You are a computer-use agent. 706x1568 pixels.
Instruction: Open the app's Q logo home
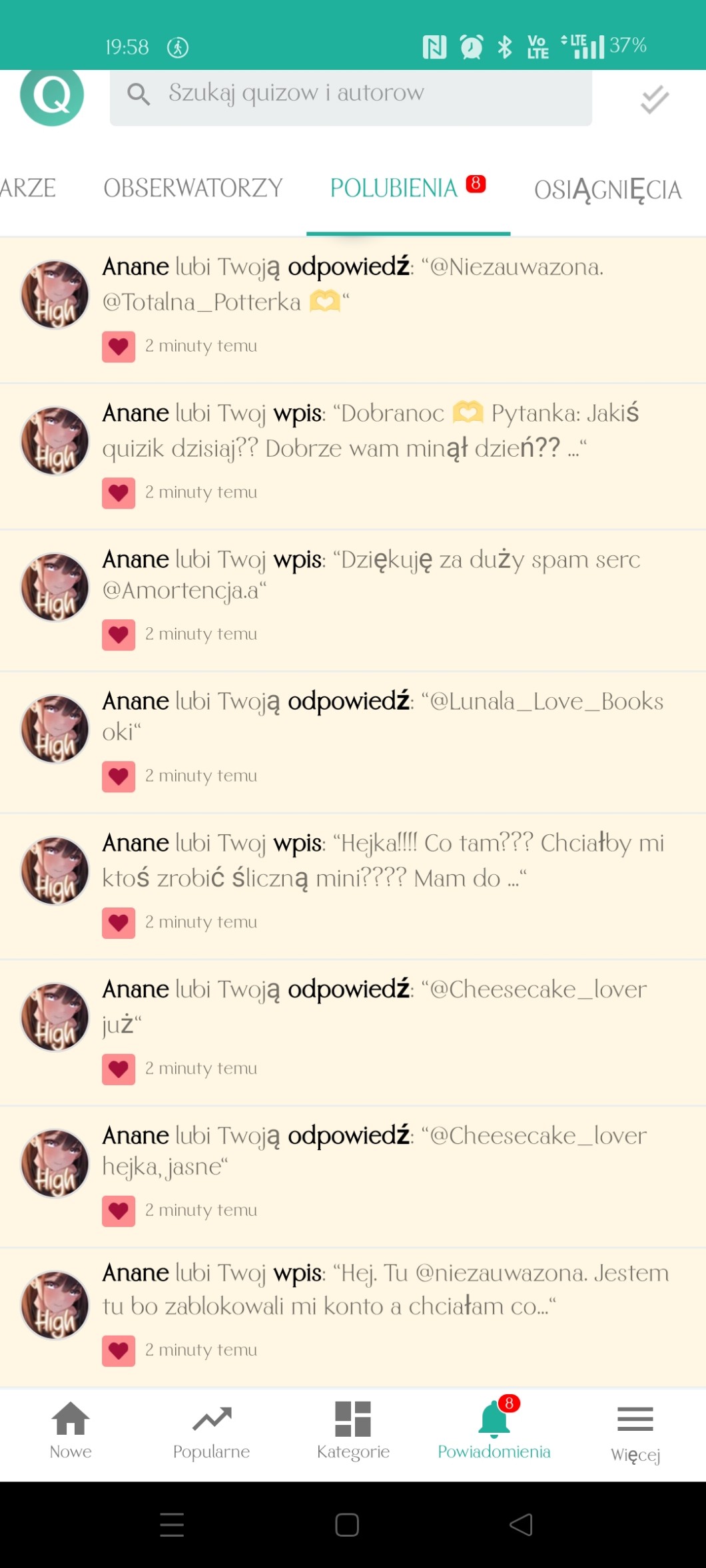[52, 95]
